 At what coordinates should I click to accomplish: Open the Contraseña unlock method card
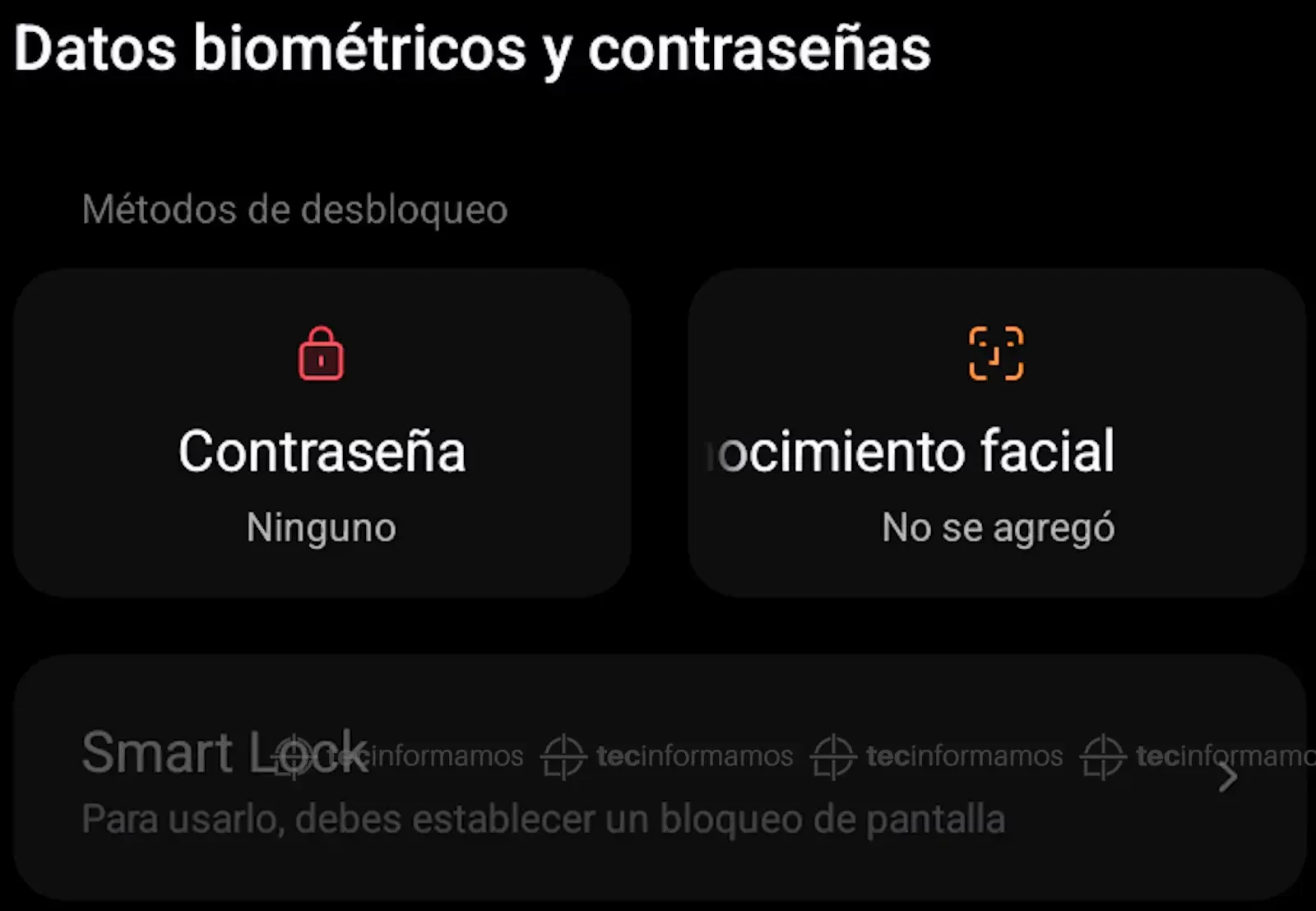tap(322, 433)
